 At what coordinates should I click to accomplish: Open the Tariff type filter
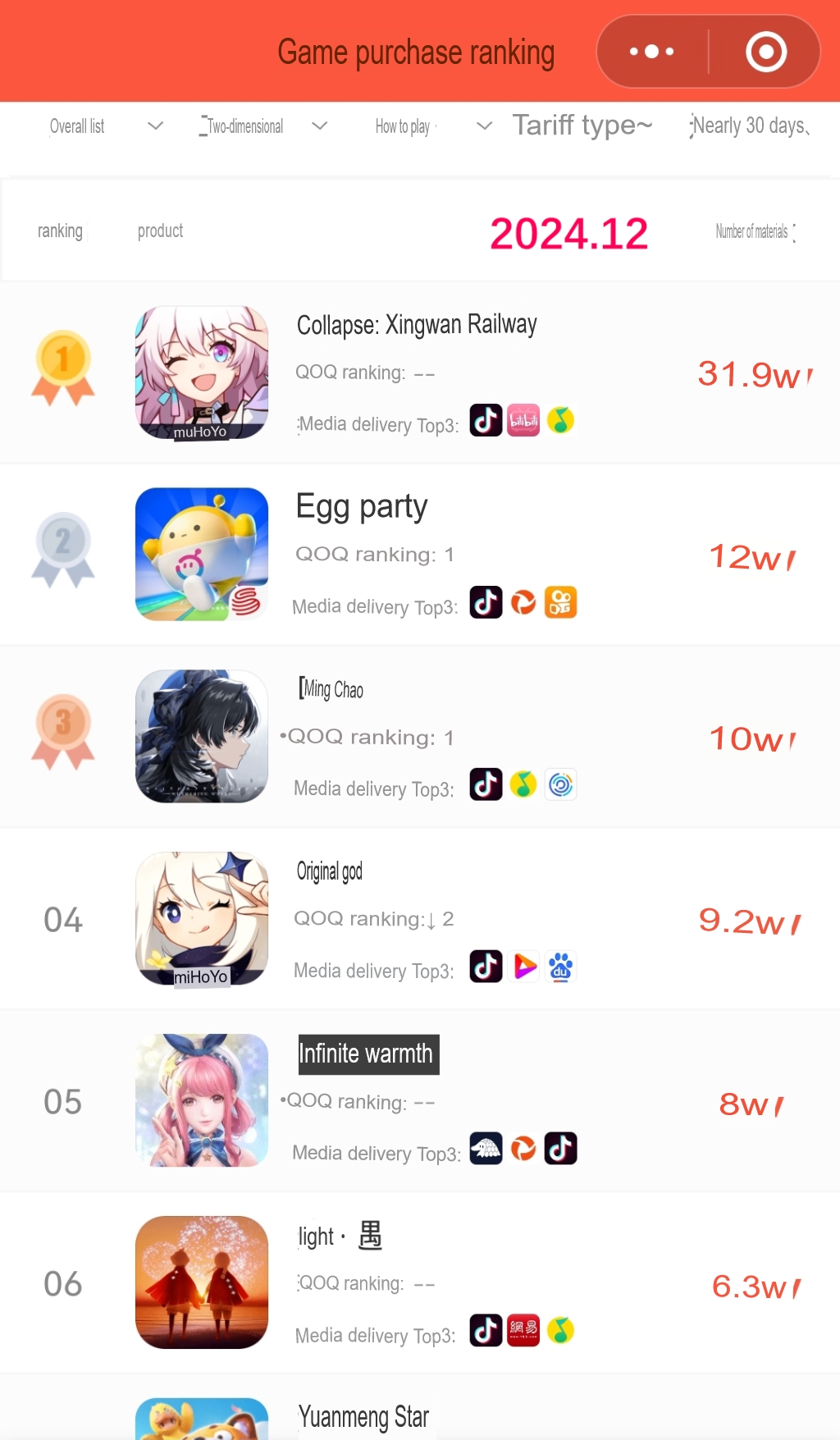pos(582,126)
